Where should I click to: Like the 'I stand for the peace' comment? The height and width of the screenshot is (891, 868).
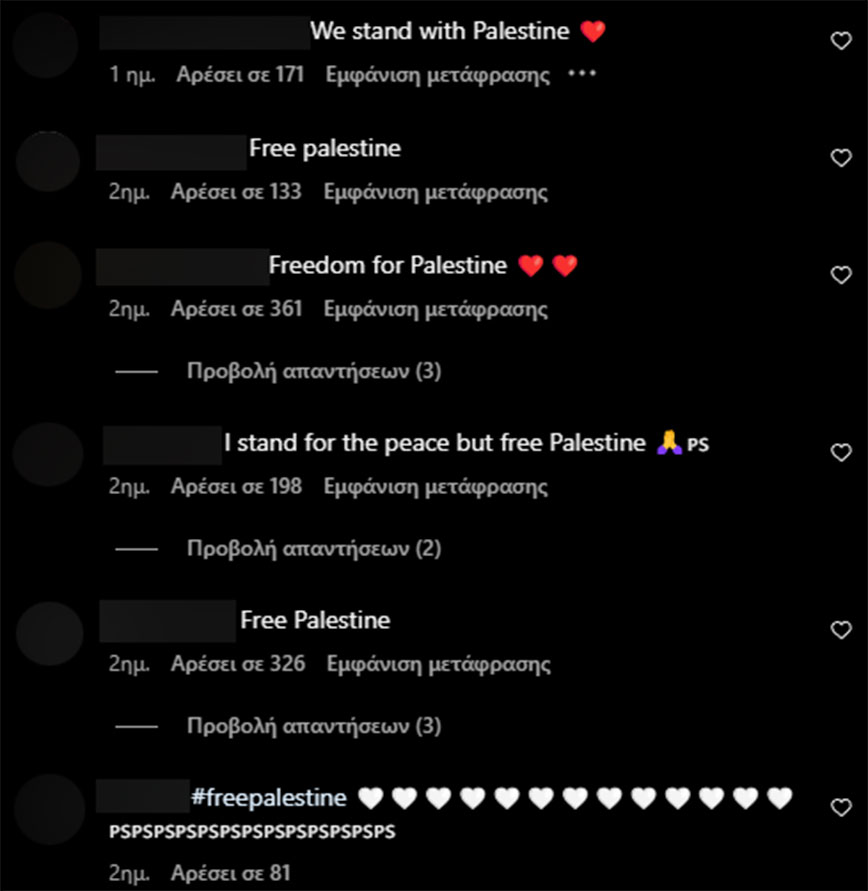click(x=841, y=452)
